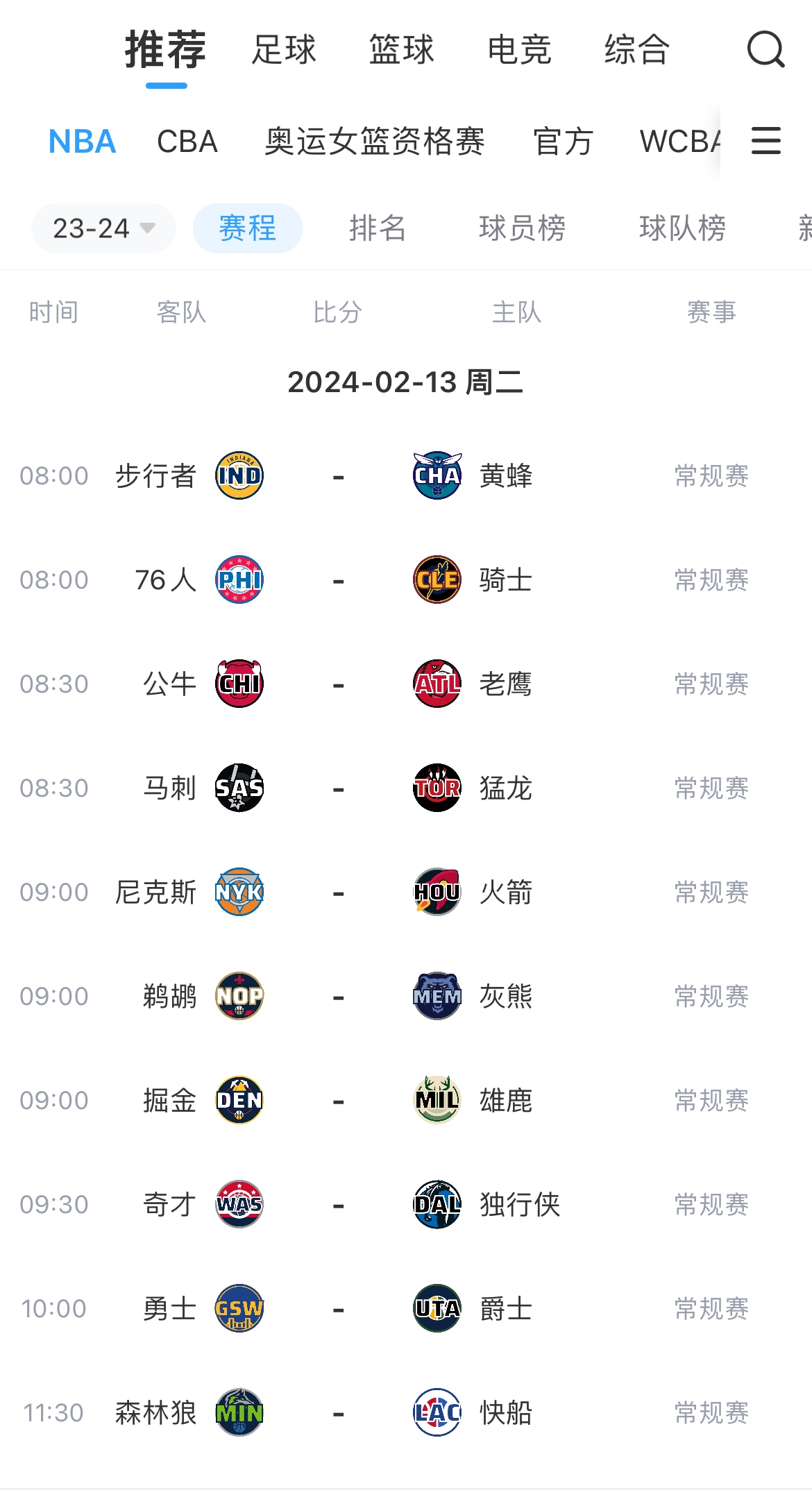Open the 掘金 vs 雄鹿 match
This screenshot has height=1497, width=812.
pos(406,1101)
